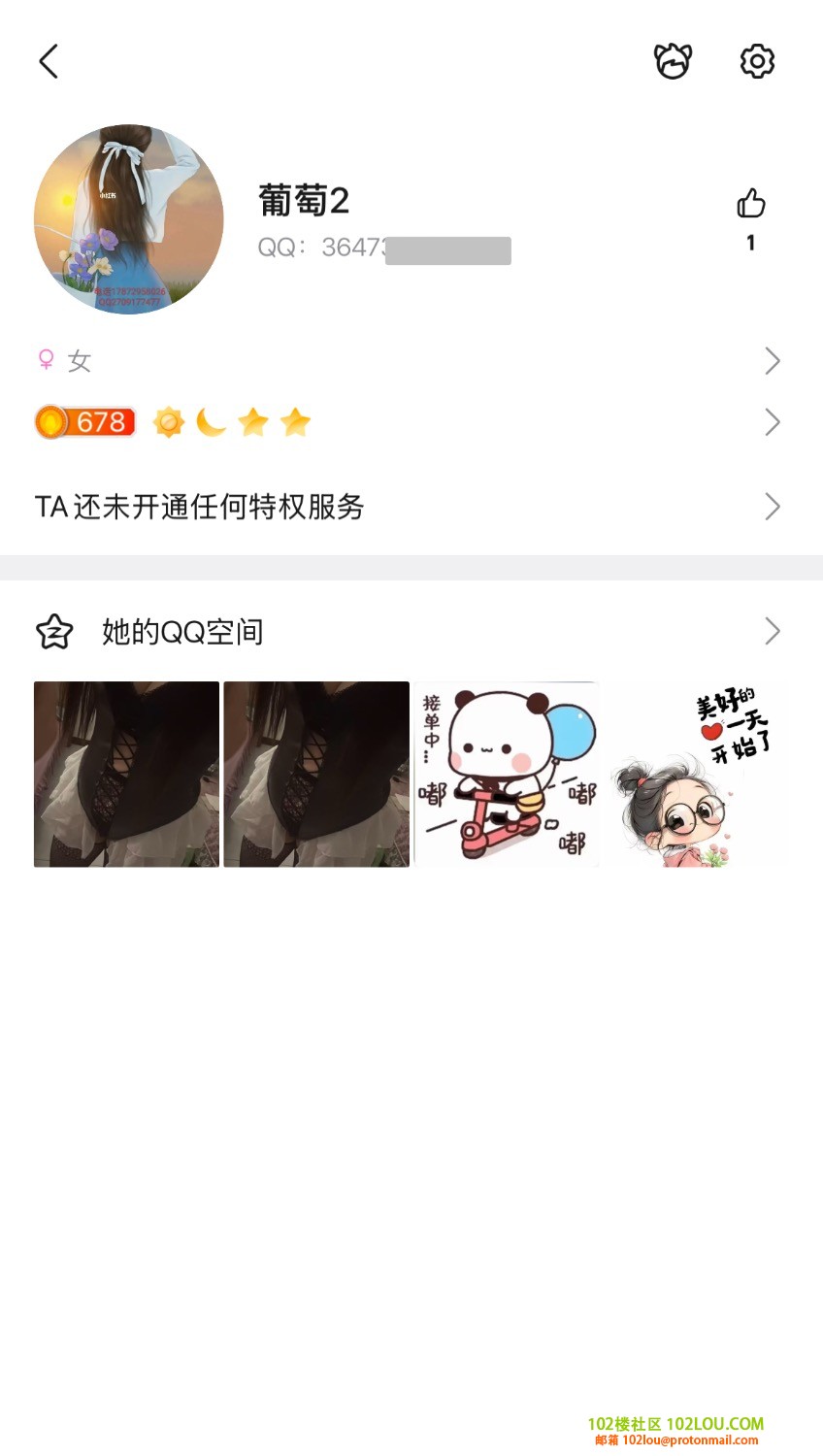Open the second QQ空间 photo
The width and height of the screenshot is (823, 1456).
tap(316, 774)
